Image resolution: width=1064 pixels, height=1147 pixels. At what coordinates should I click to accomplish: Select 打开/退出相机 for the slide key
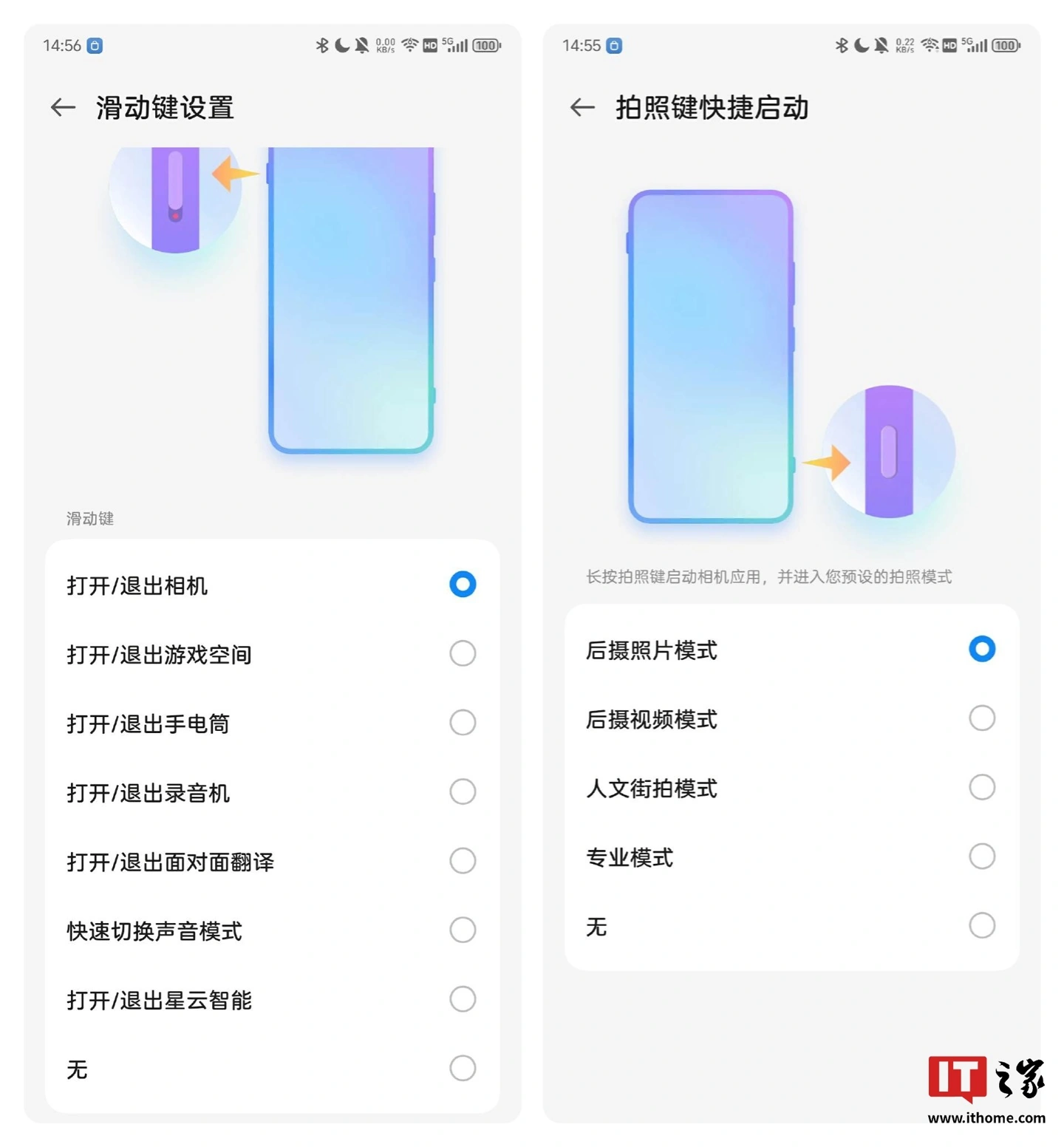pos(462,585)
